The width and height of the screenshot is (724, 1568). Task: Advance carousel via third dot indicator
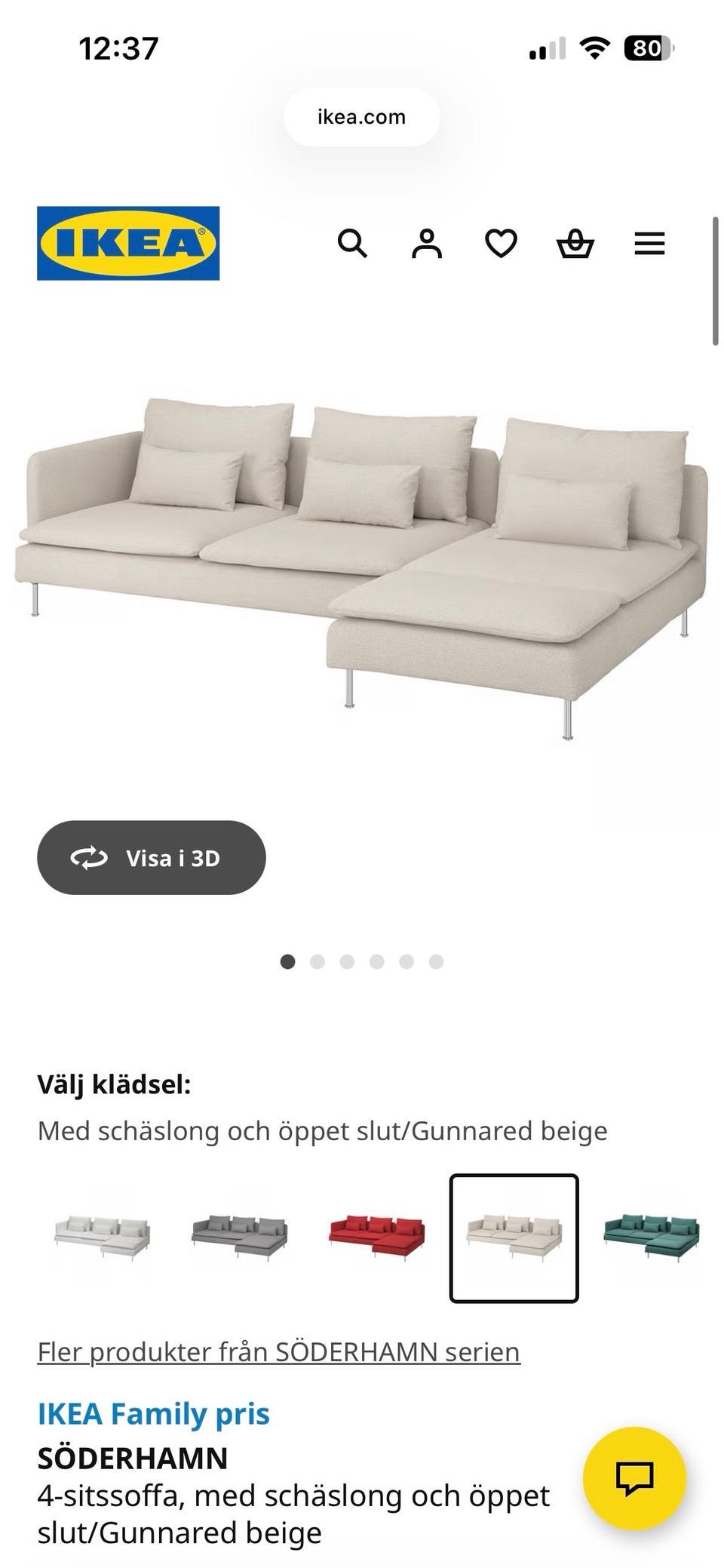(x=346, y=961)
